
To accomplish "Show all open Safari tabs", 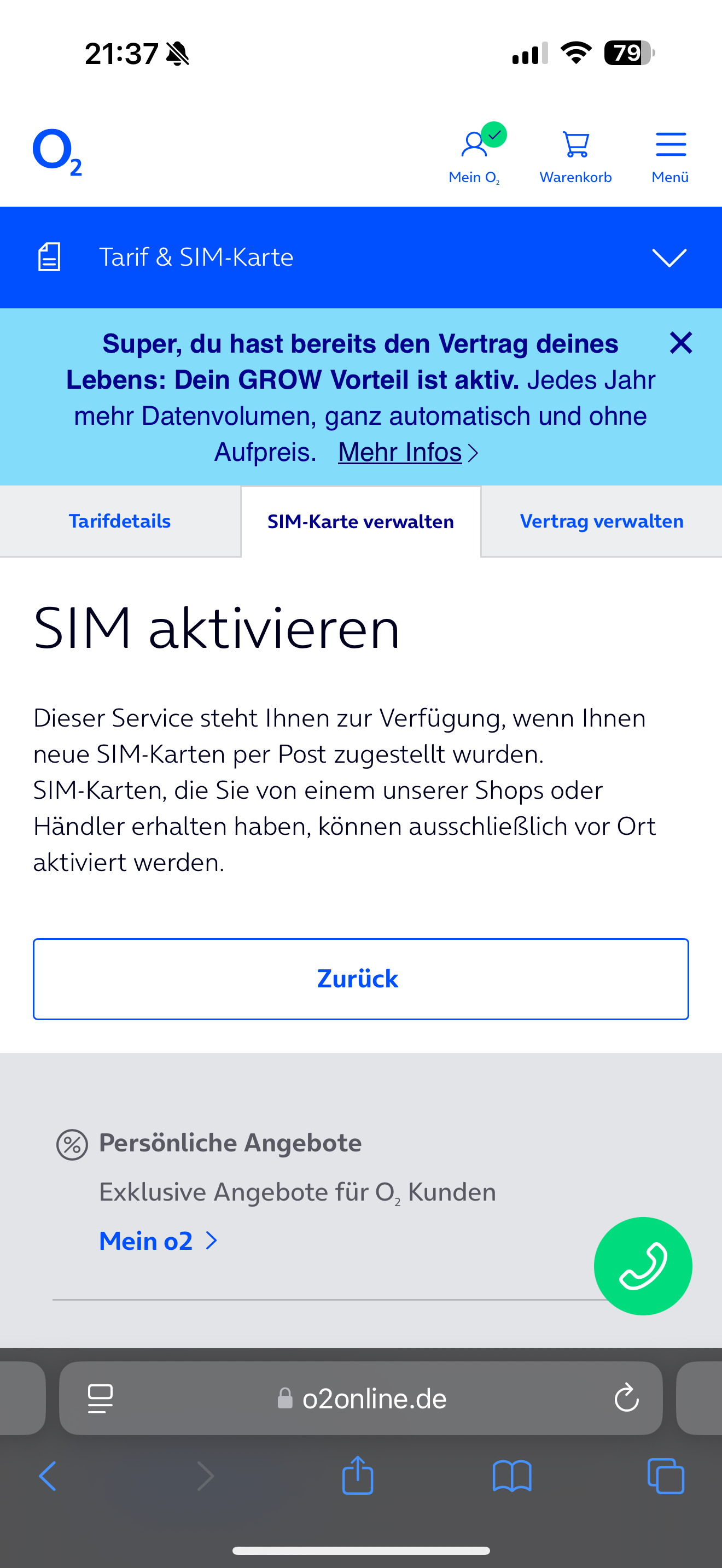I will 666,1476.
